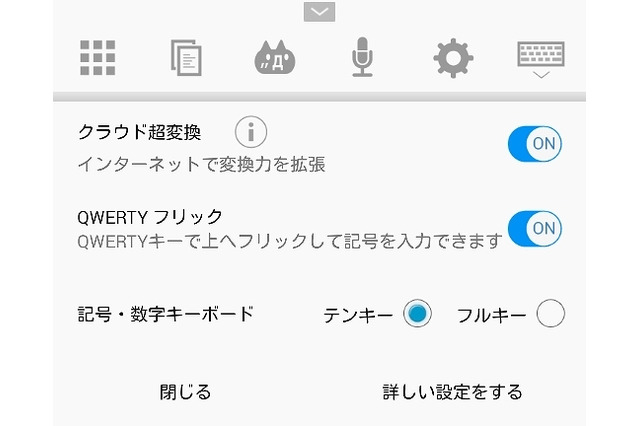This screenshot has height=426, width=640.
Task: Select the テンキー radio option
Action: pyautogui.click(x=418, y=314)
